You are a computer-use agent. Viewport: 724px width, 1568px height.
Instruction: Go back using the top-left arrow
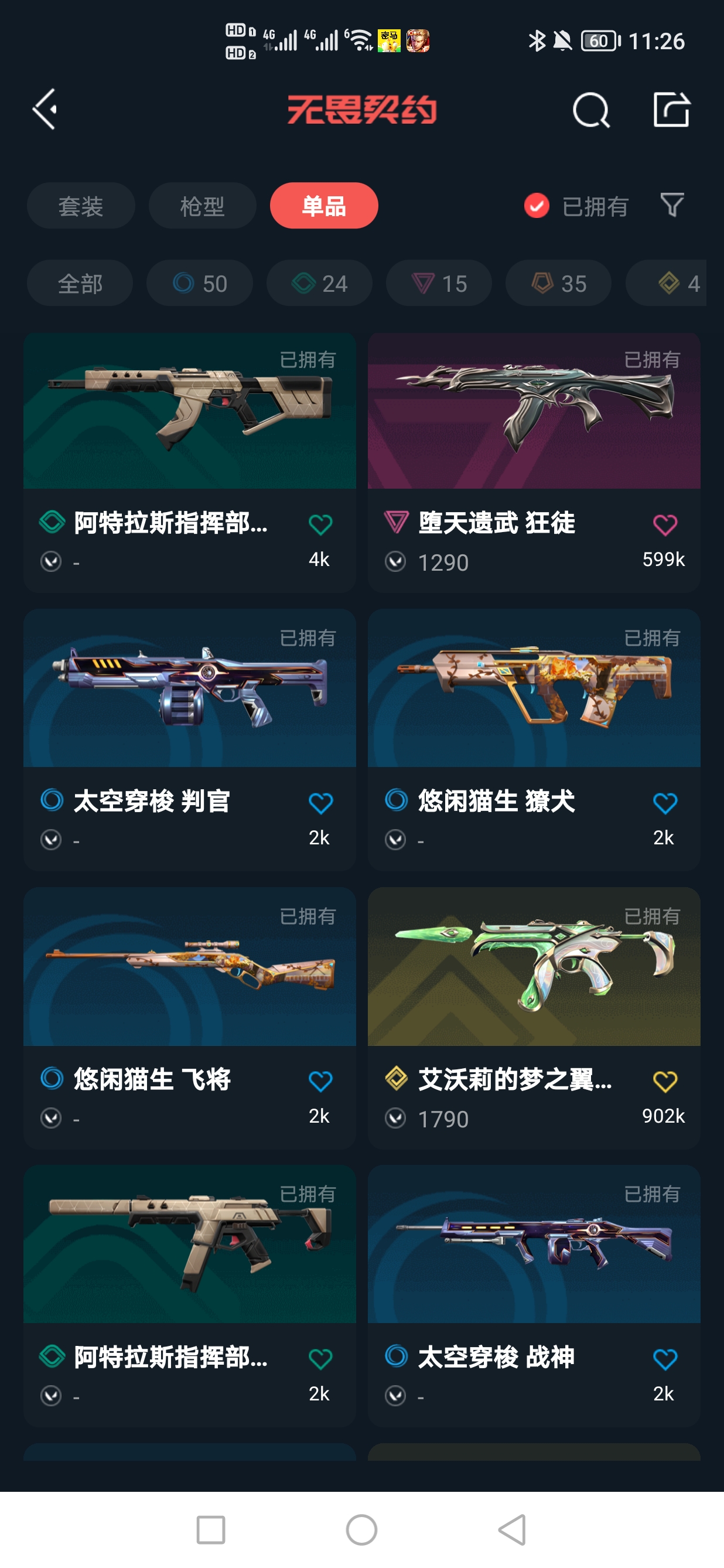[x=46, y=110]
